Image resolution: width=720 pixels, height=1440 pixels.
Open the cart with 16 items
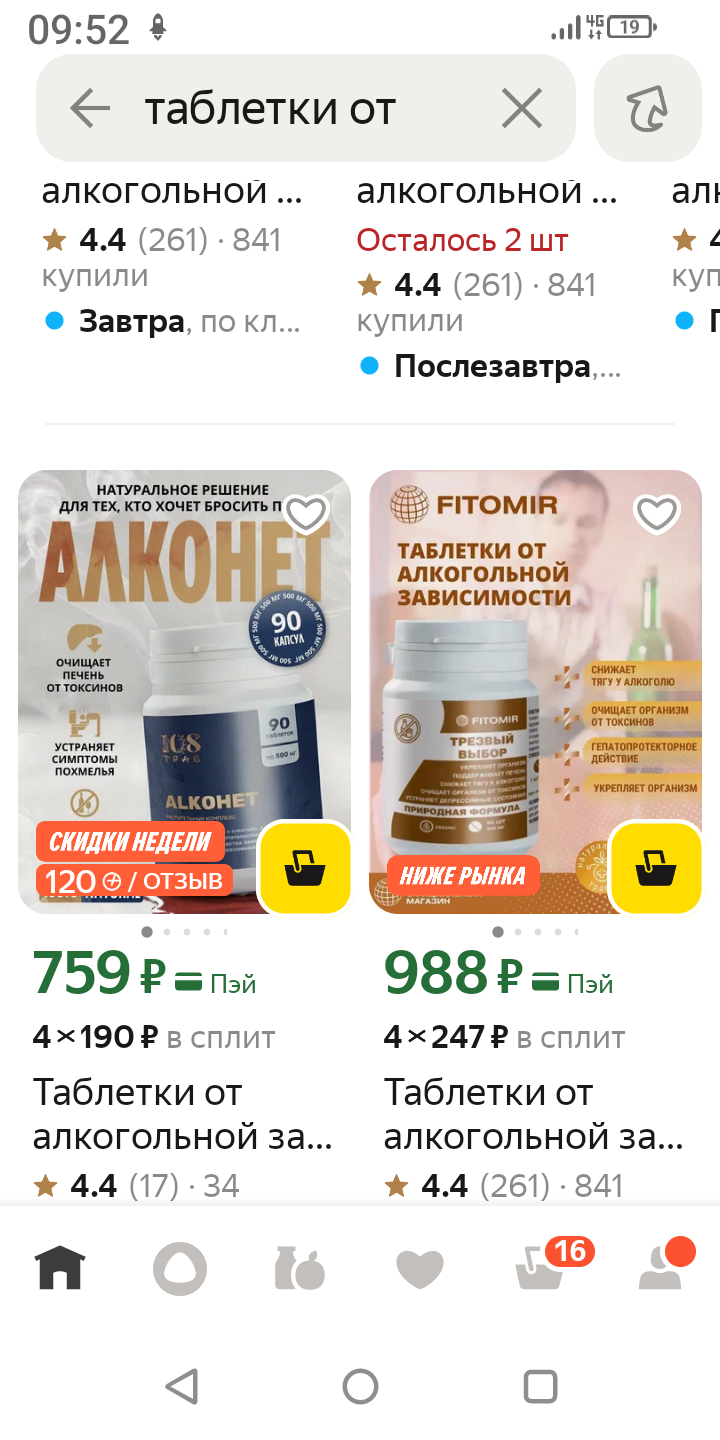[x=540, y=1270]
